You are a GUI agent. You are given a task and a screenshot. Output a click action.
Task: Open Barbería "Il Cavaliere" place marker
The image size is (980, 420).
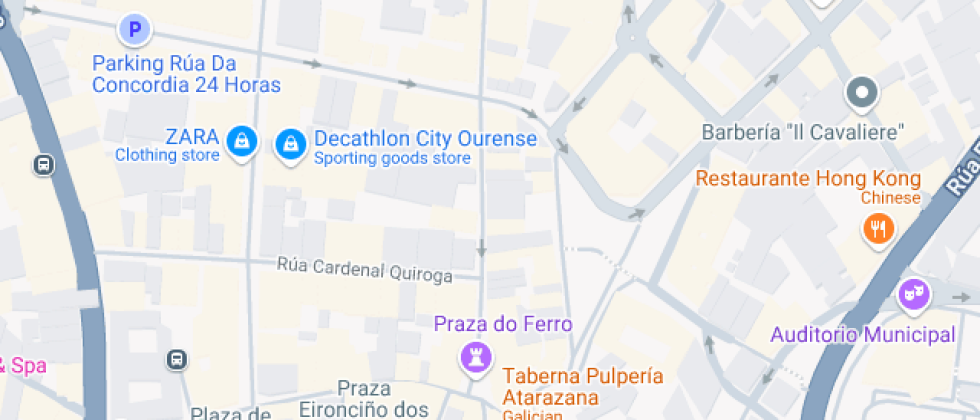tap(860, 94)
